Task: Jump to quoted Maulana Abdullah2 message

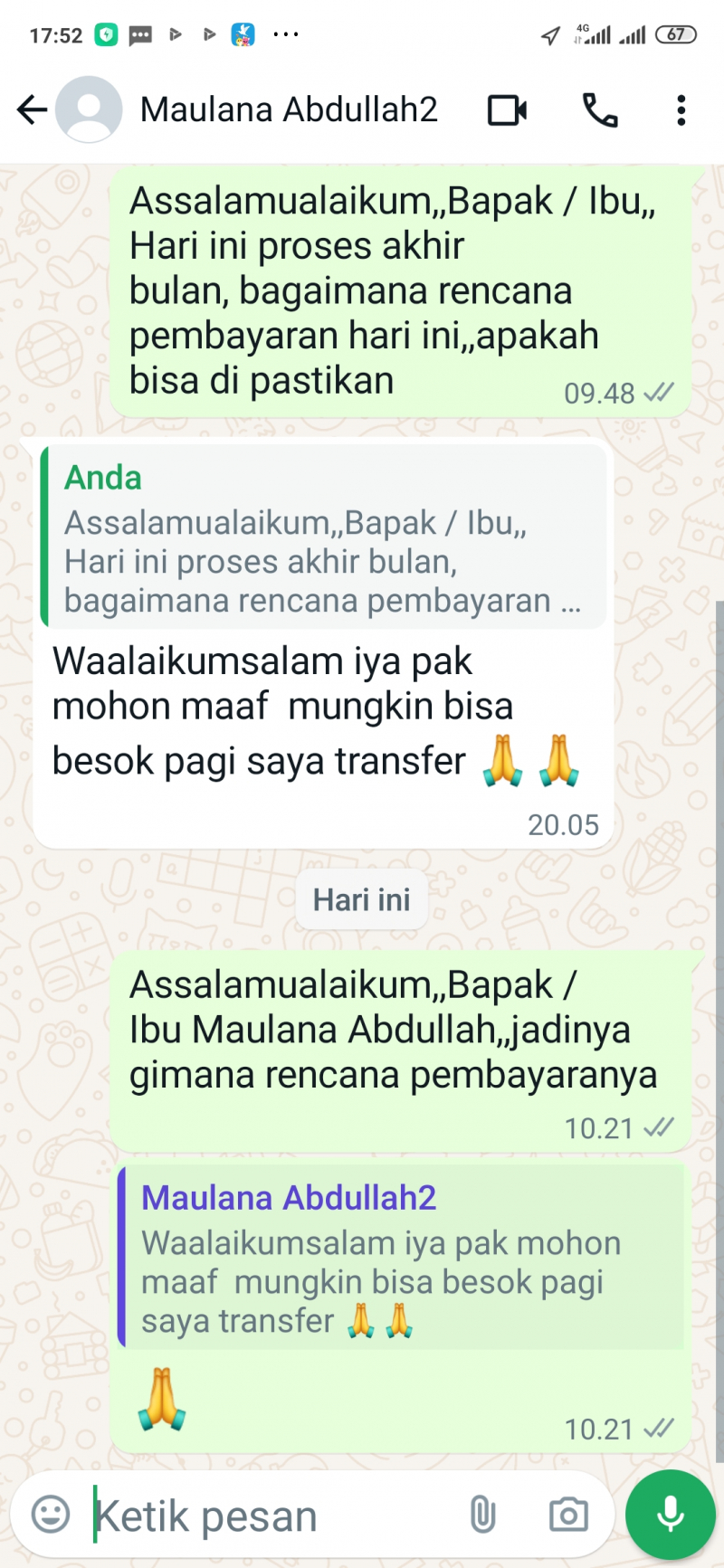Action: click(401, 1258)
